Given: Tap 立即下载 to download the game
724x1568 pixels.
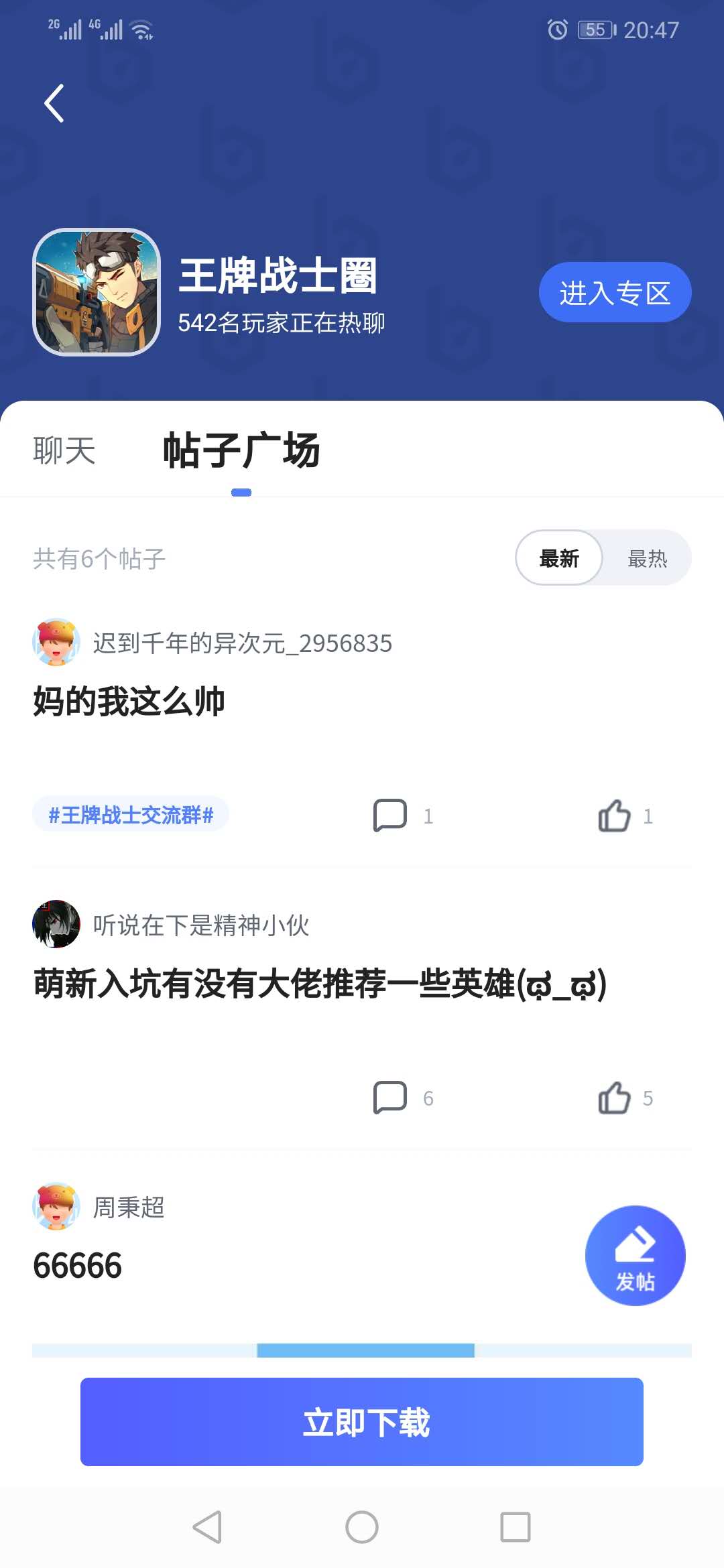Looking at the screenshot, I should (x=362, y=1422).
